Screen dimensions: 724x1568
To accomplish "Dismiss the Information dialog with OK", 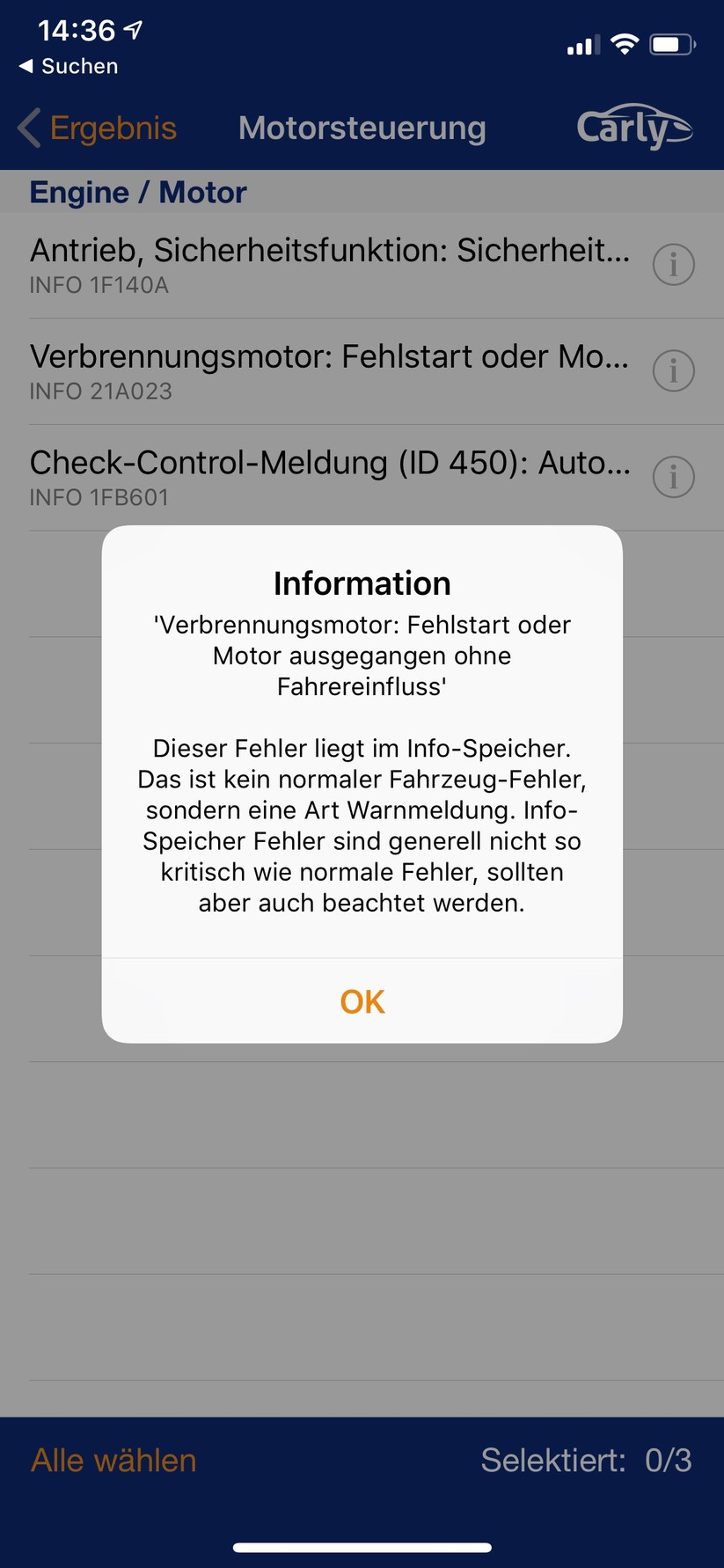I will [x=362, y=1001].
